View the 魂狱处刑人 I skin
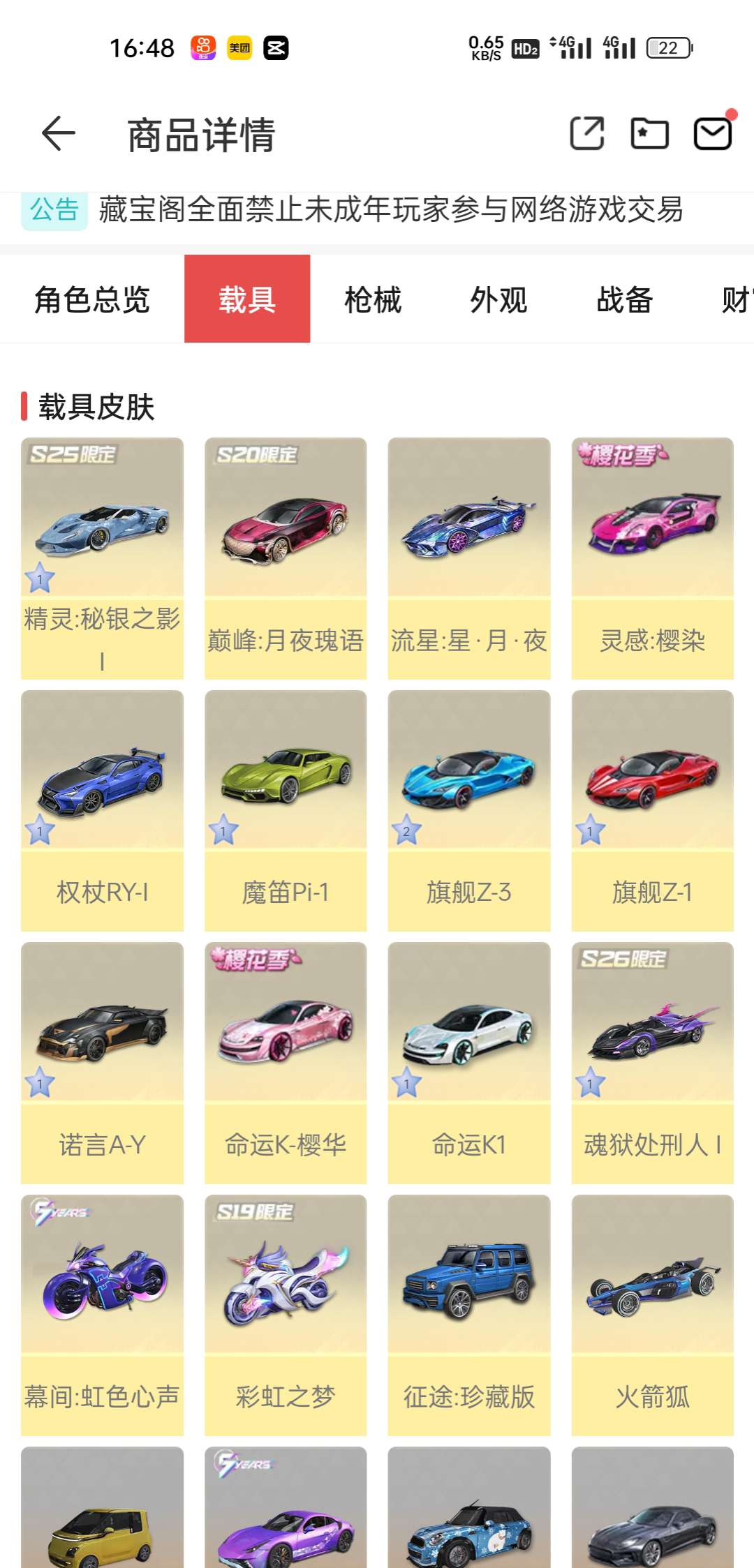This screenshot has height=1568, width=754. 652,1063
